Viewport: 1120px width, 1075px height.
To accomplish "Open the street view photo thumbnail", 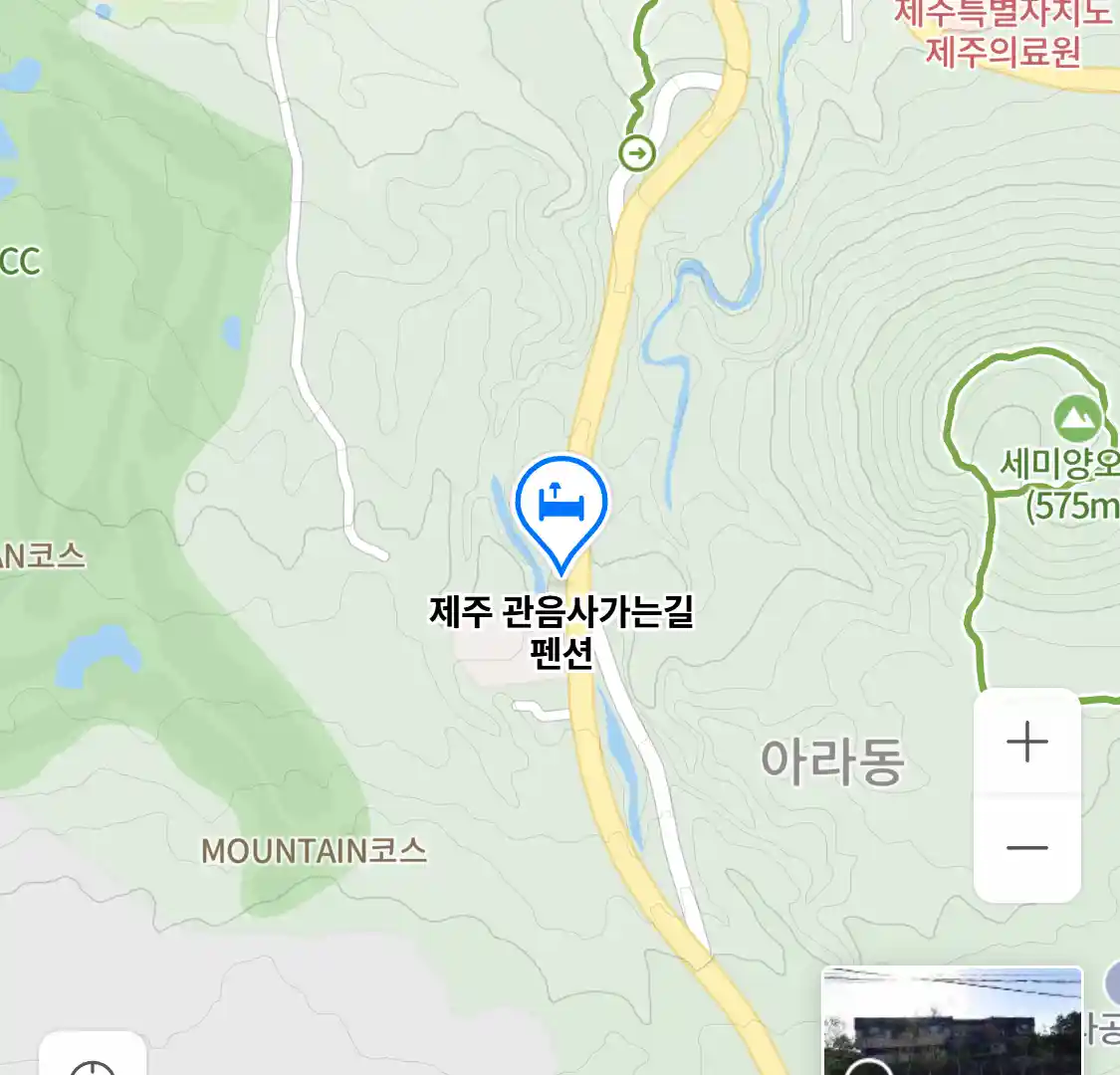I will pyautogui.click(x=952, y=1021).
